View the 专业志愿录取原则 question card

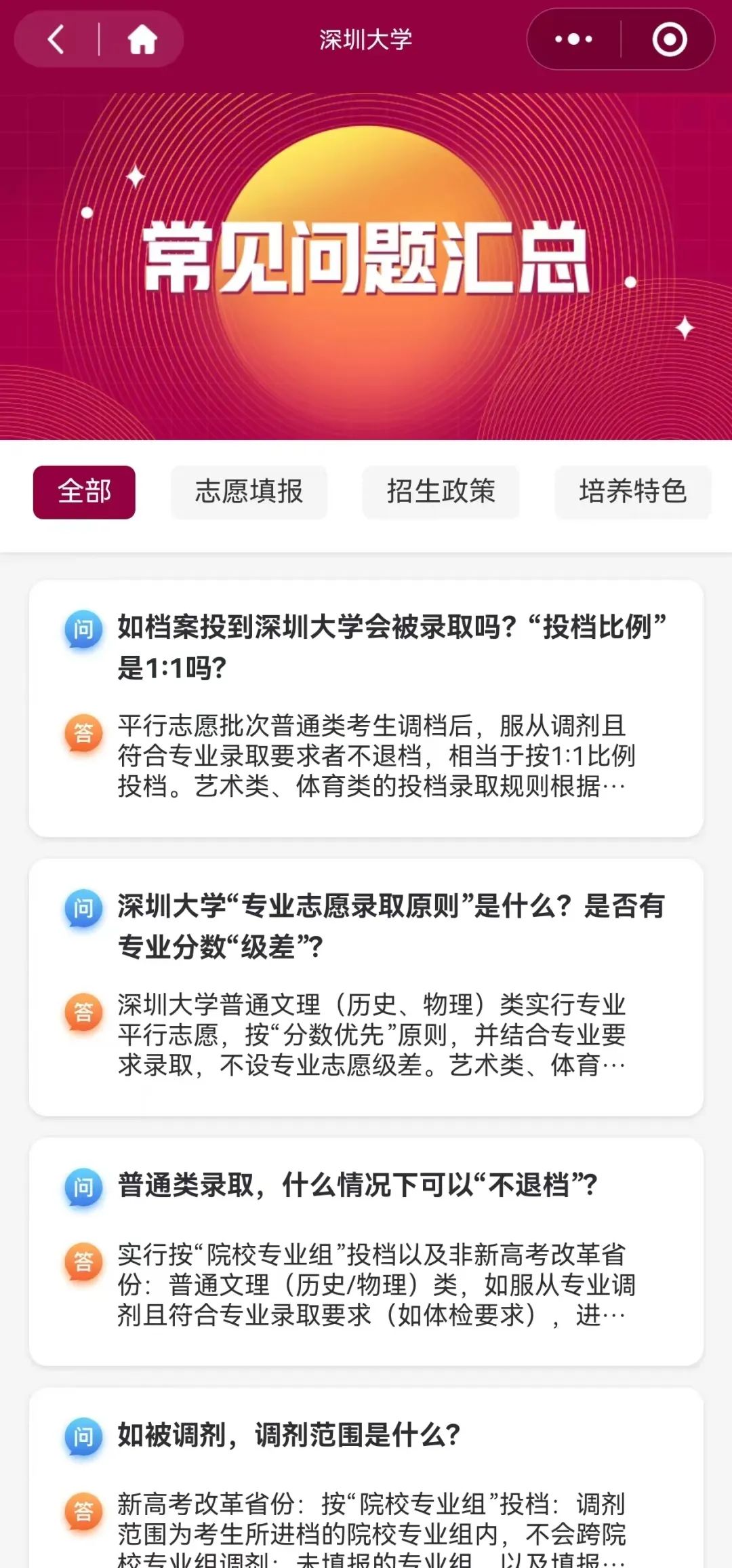pos(366,987)
